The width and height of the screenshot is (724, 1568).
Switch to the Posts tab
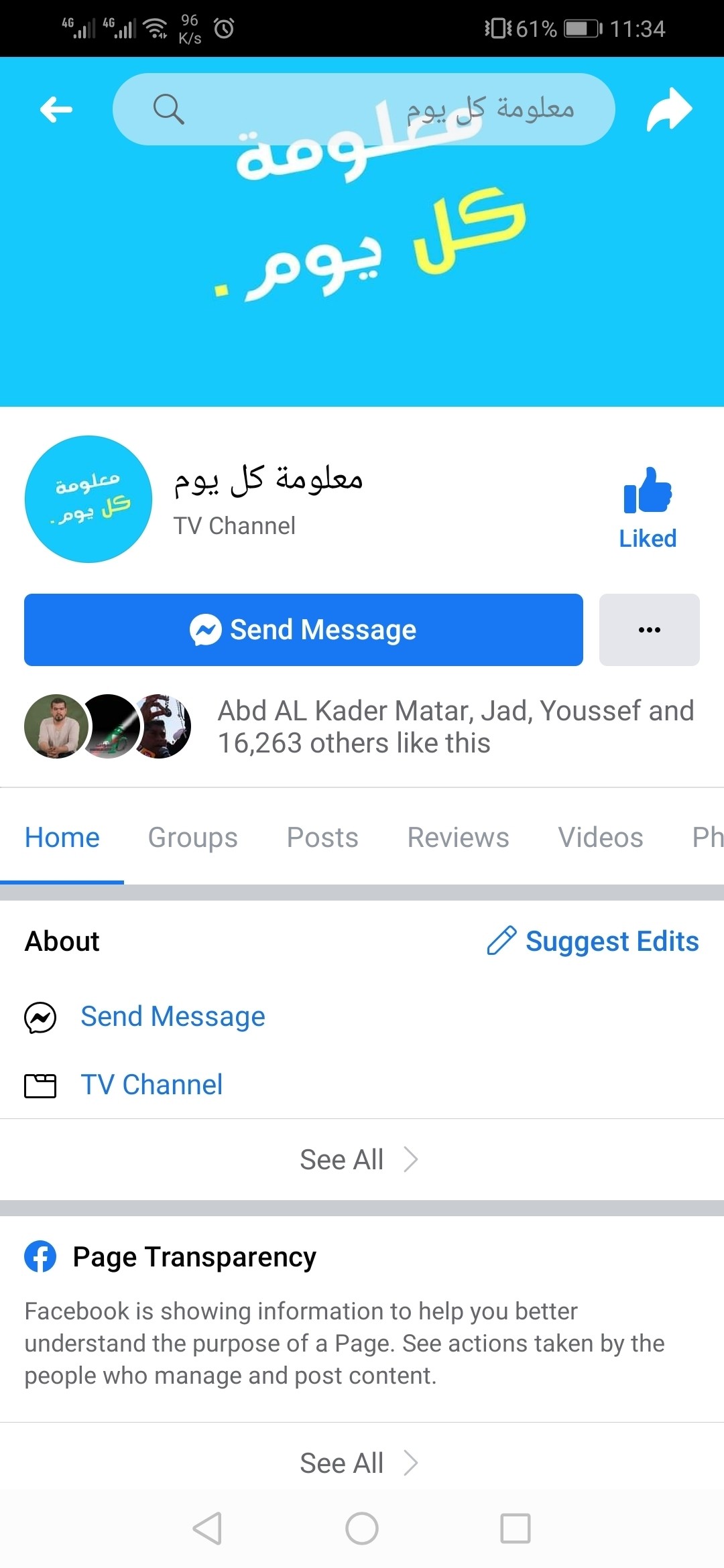coord(322,838)
